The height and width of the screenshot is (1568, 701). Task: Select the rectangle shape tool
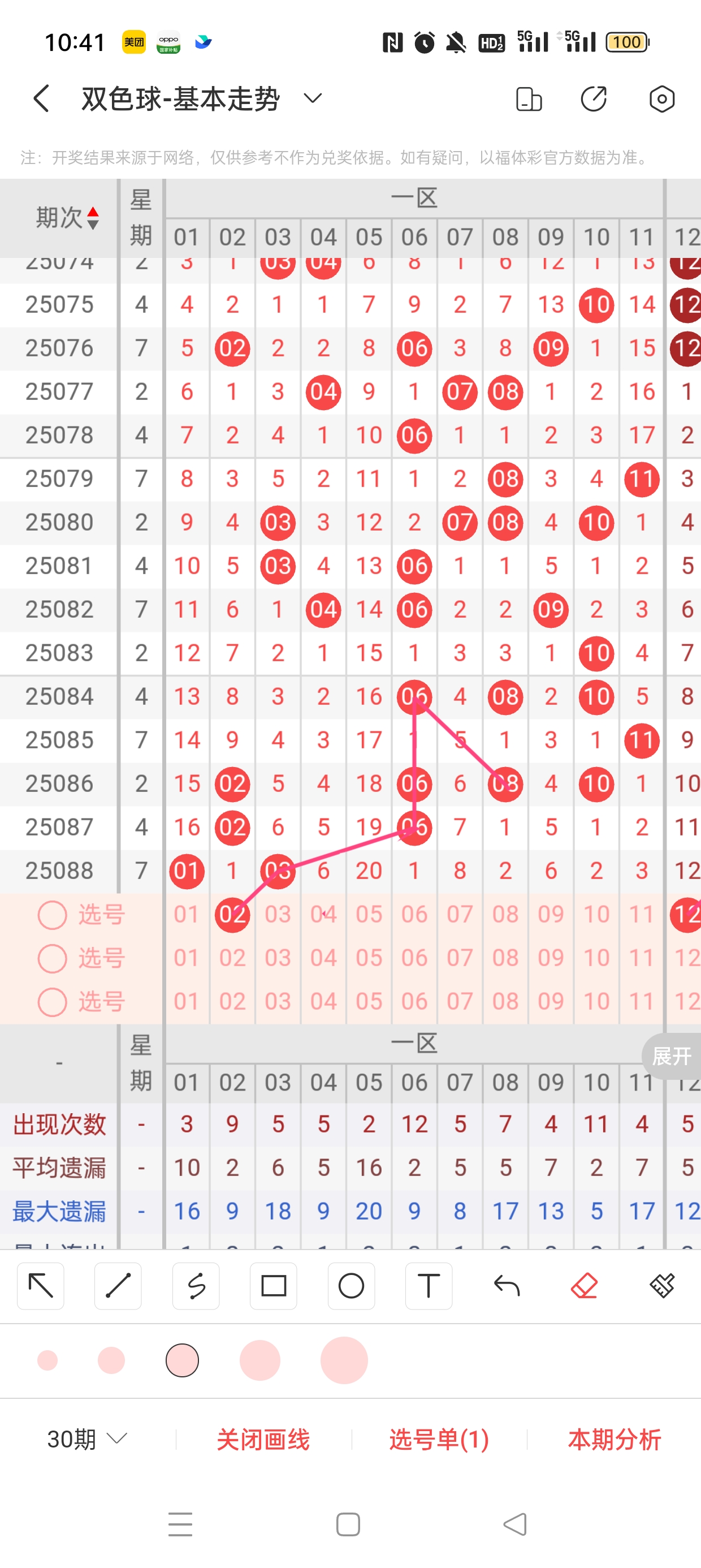coord(273,1286)
